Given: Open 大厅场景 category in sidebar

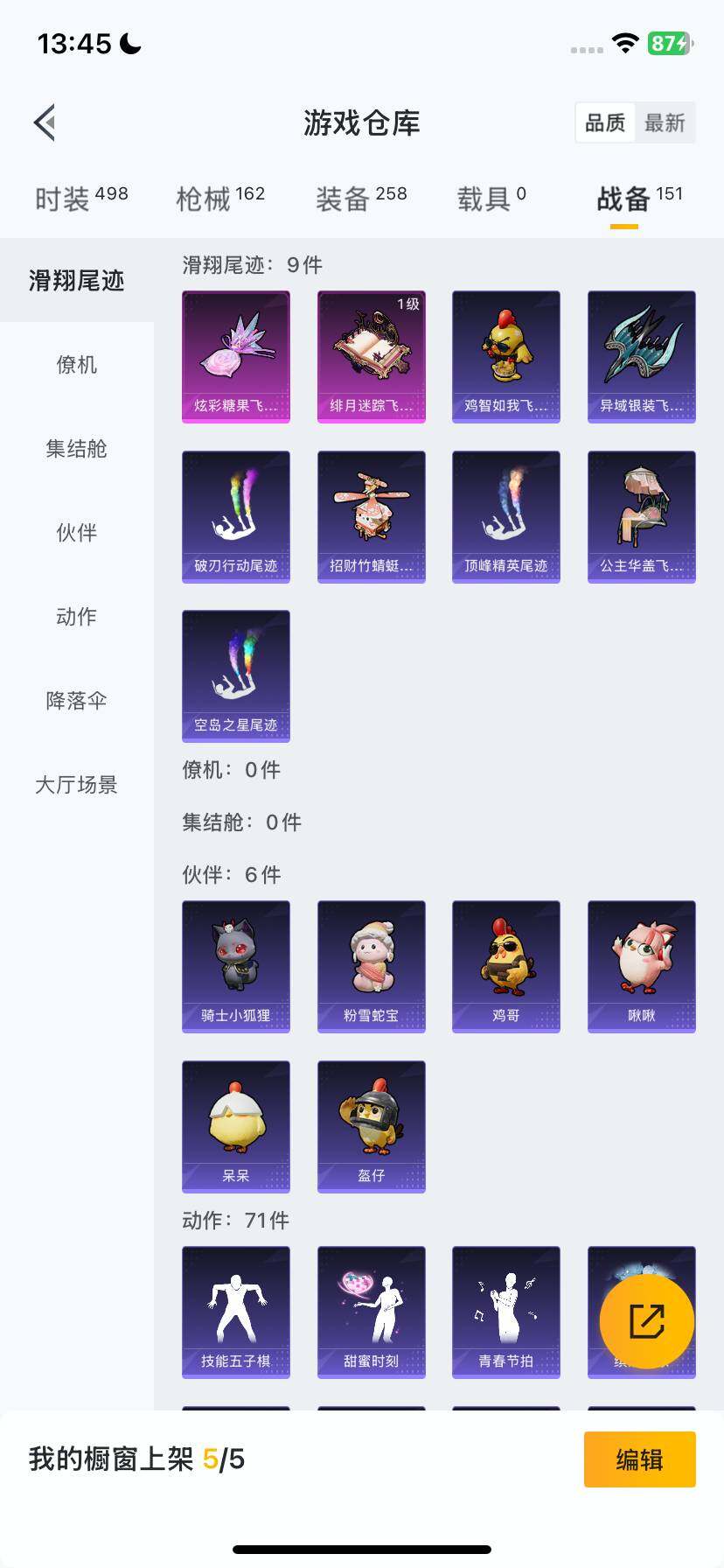Looking at the screenshot, I should click(77, 784).
